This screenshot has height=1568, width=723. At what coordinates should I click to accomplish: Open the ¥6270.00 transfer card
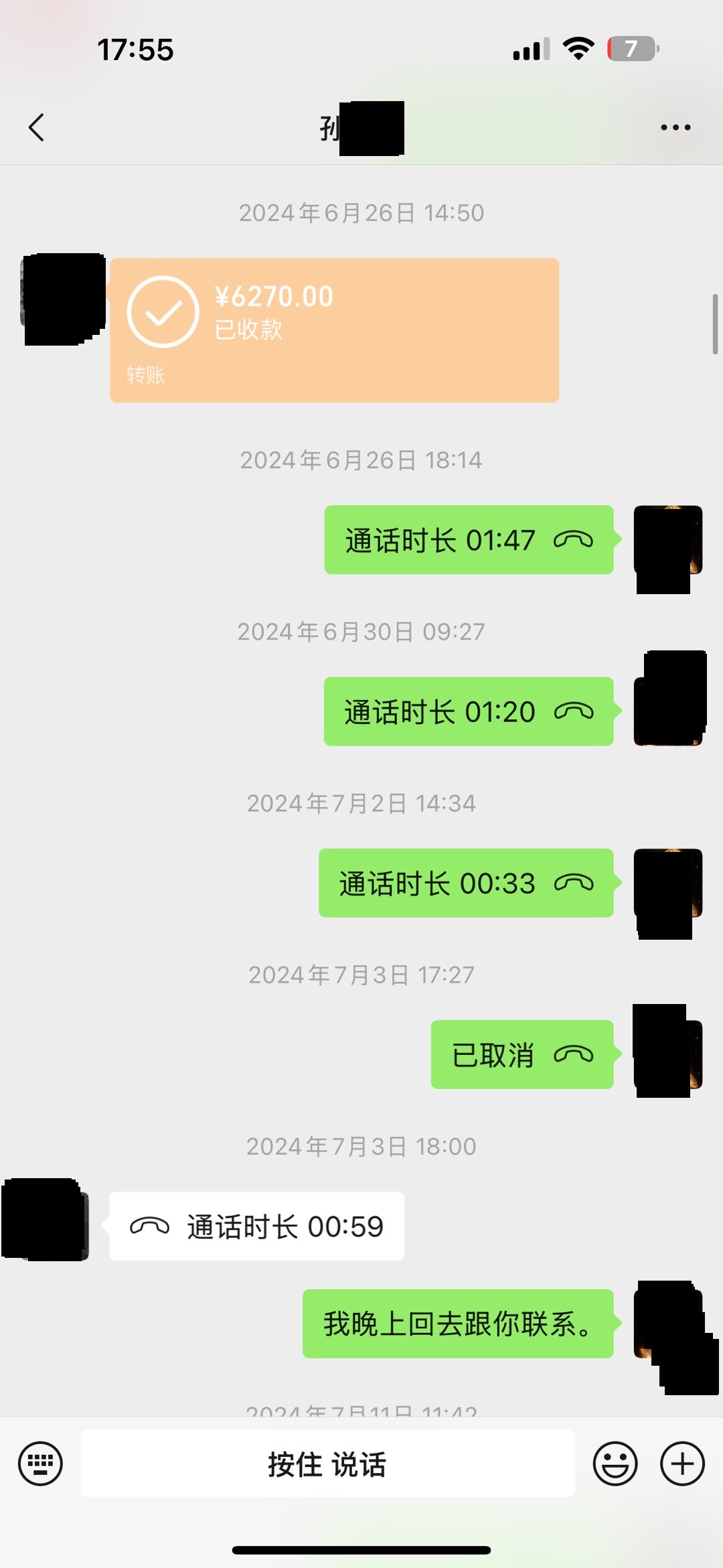pos(334,330)
